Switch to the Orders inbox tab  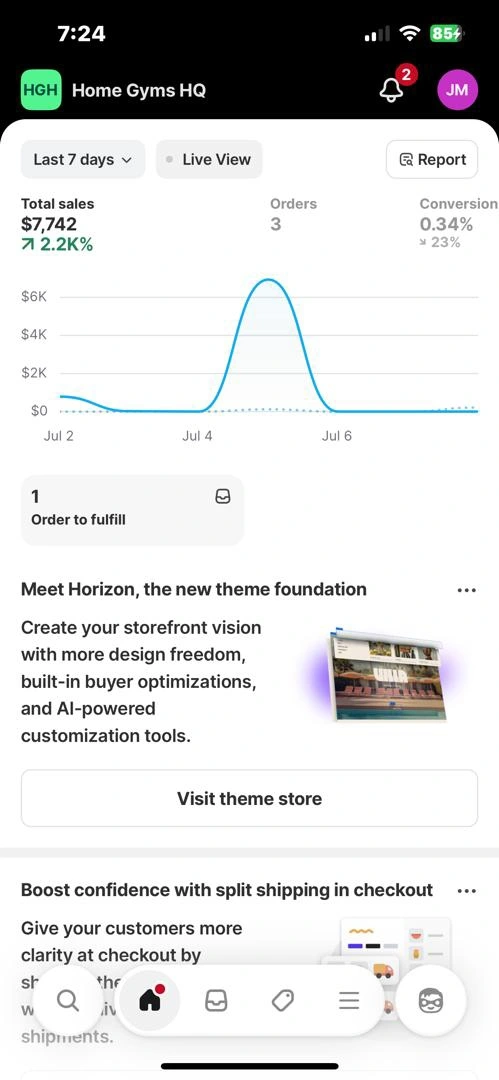(216, 1000)
